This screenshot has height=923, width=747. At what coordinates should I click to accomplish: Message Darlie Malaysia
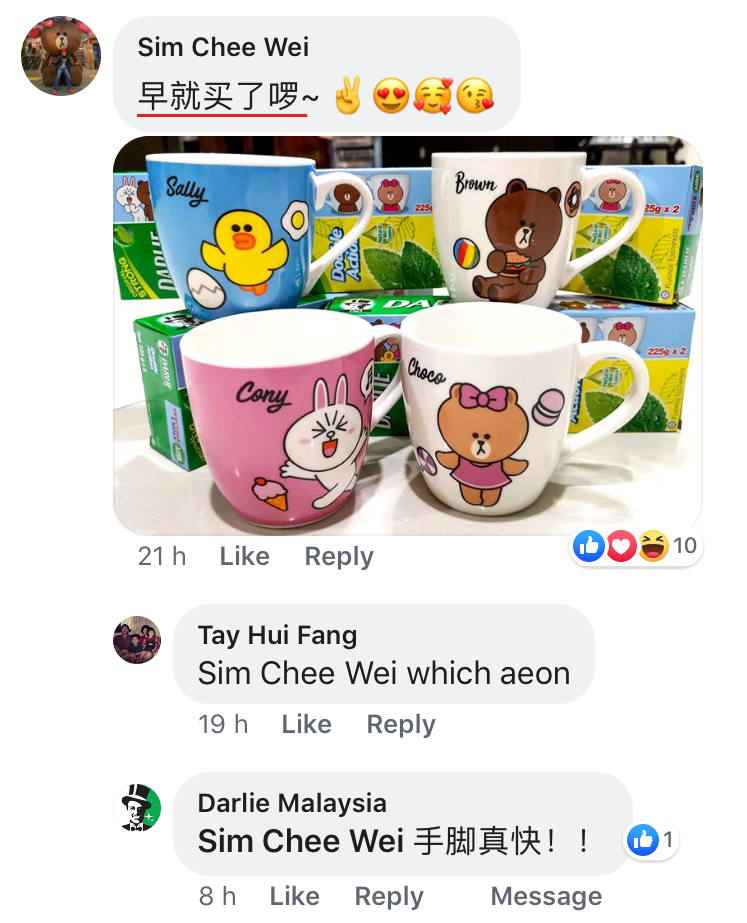click(546, 897)
